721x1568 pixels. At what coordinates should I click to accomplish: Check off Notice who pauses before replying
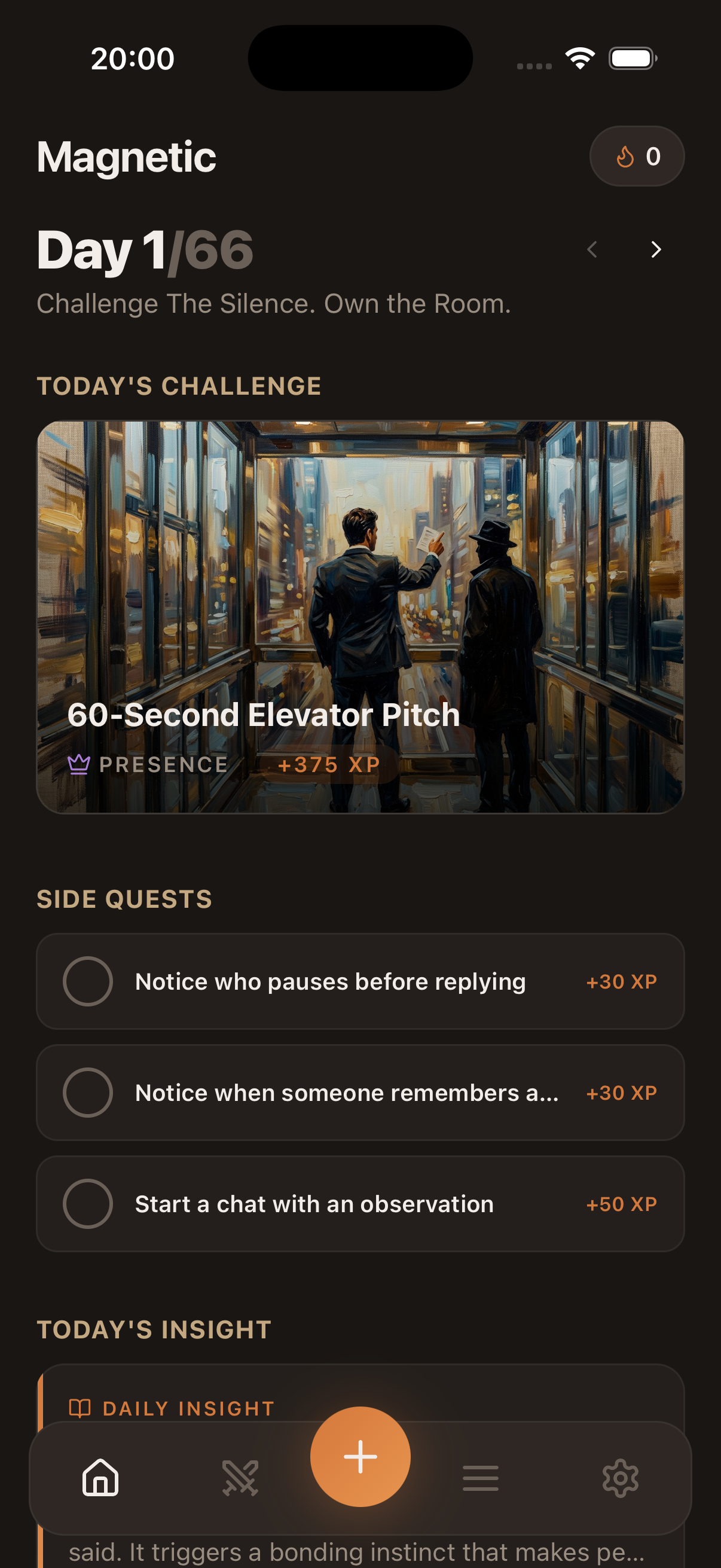tap(88, 981)
